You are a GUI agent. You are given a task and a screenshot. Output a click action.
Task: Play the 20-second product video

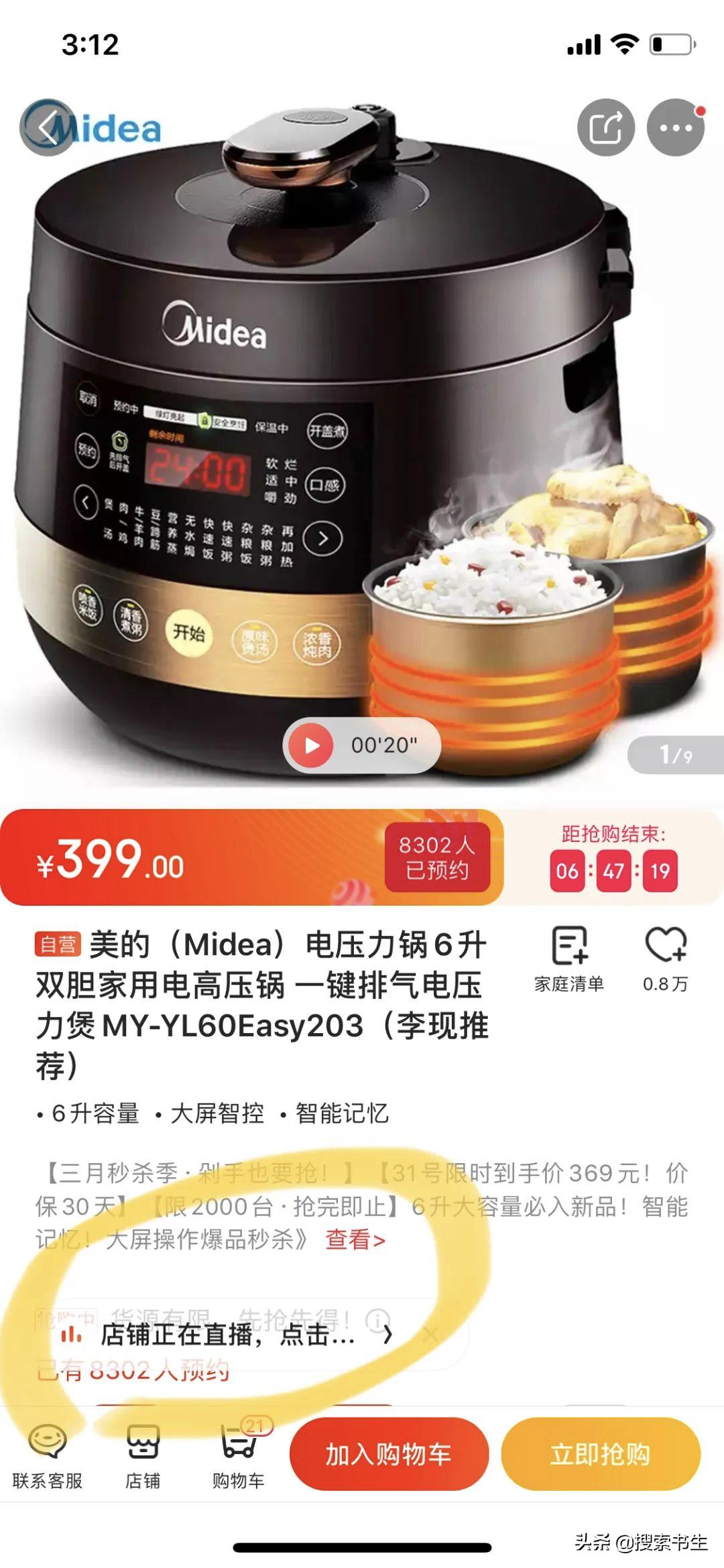click(x=312, y=743)
